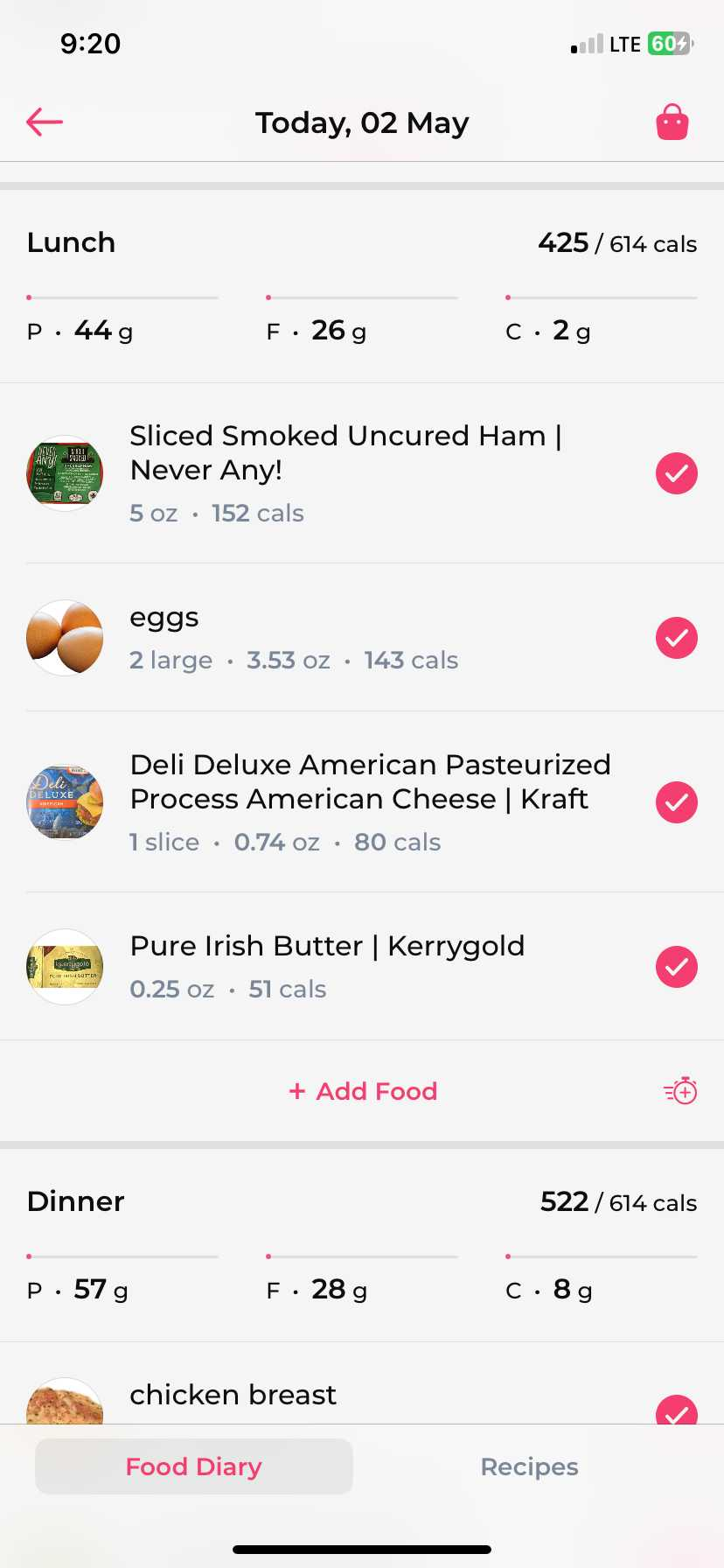The height and width of the screenshot is (1568, 724).
Task: Open the shopping bag icon
Action: [672, 122]
